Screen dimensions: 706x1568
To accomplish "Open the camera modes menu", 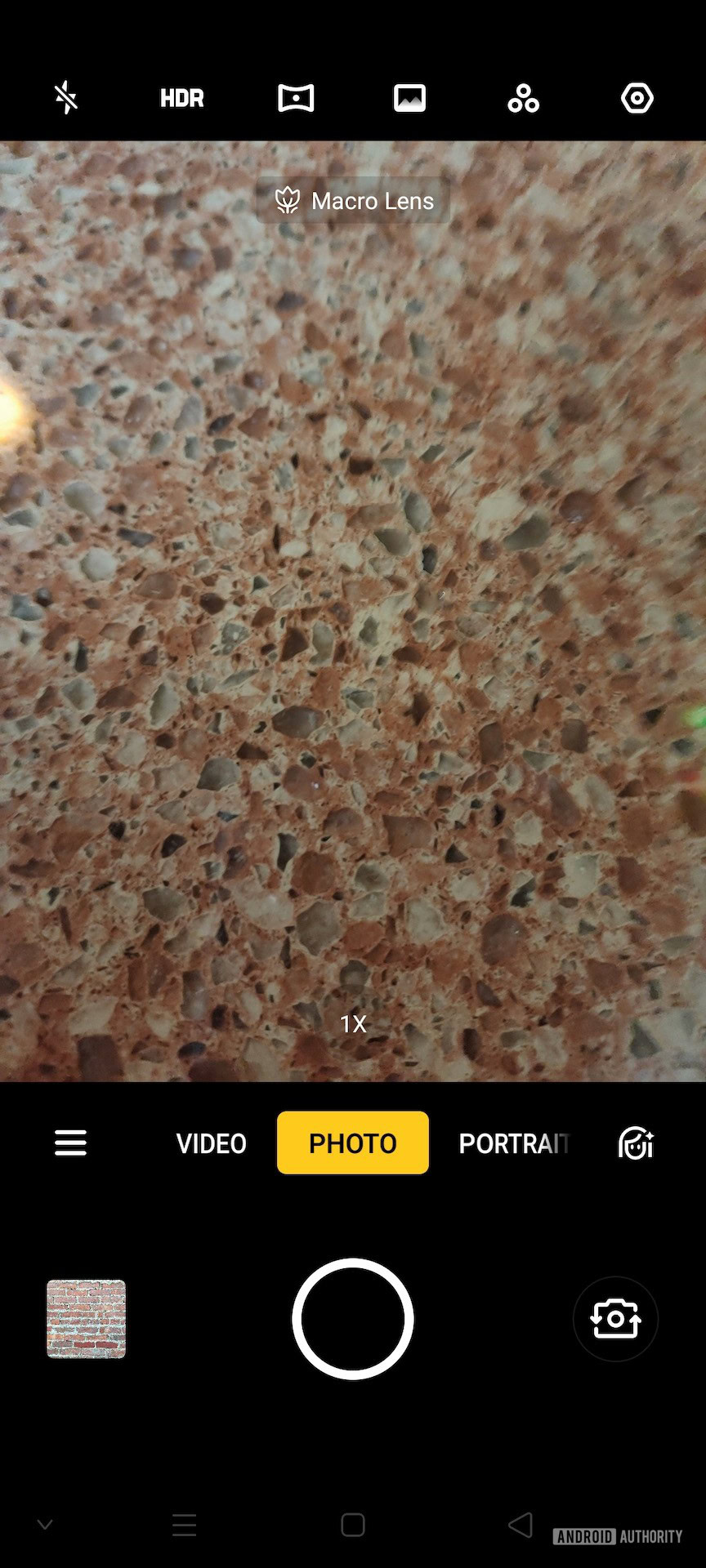I will click(70, 1143).
